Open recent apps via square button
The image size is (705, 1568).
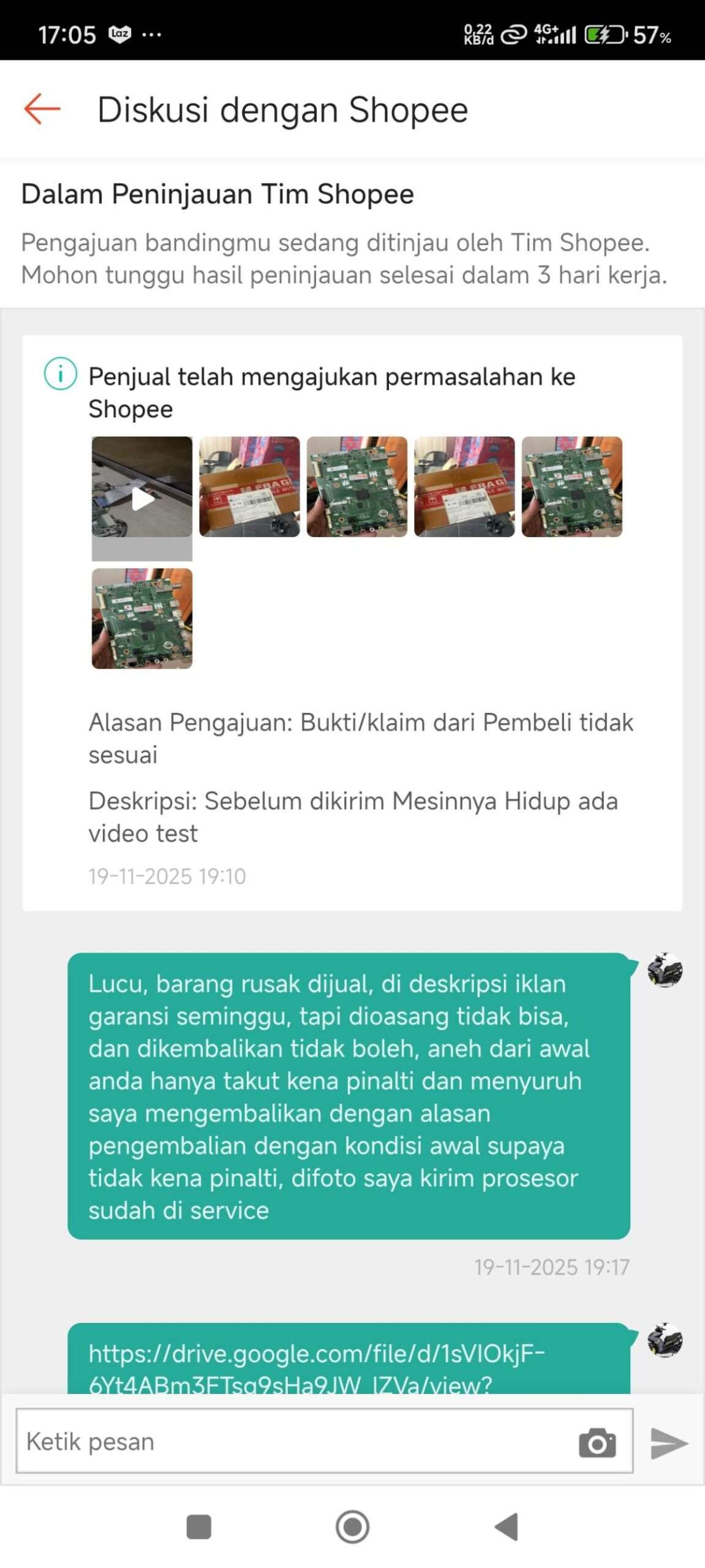coord(198,1526)
